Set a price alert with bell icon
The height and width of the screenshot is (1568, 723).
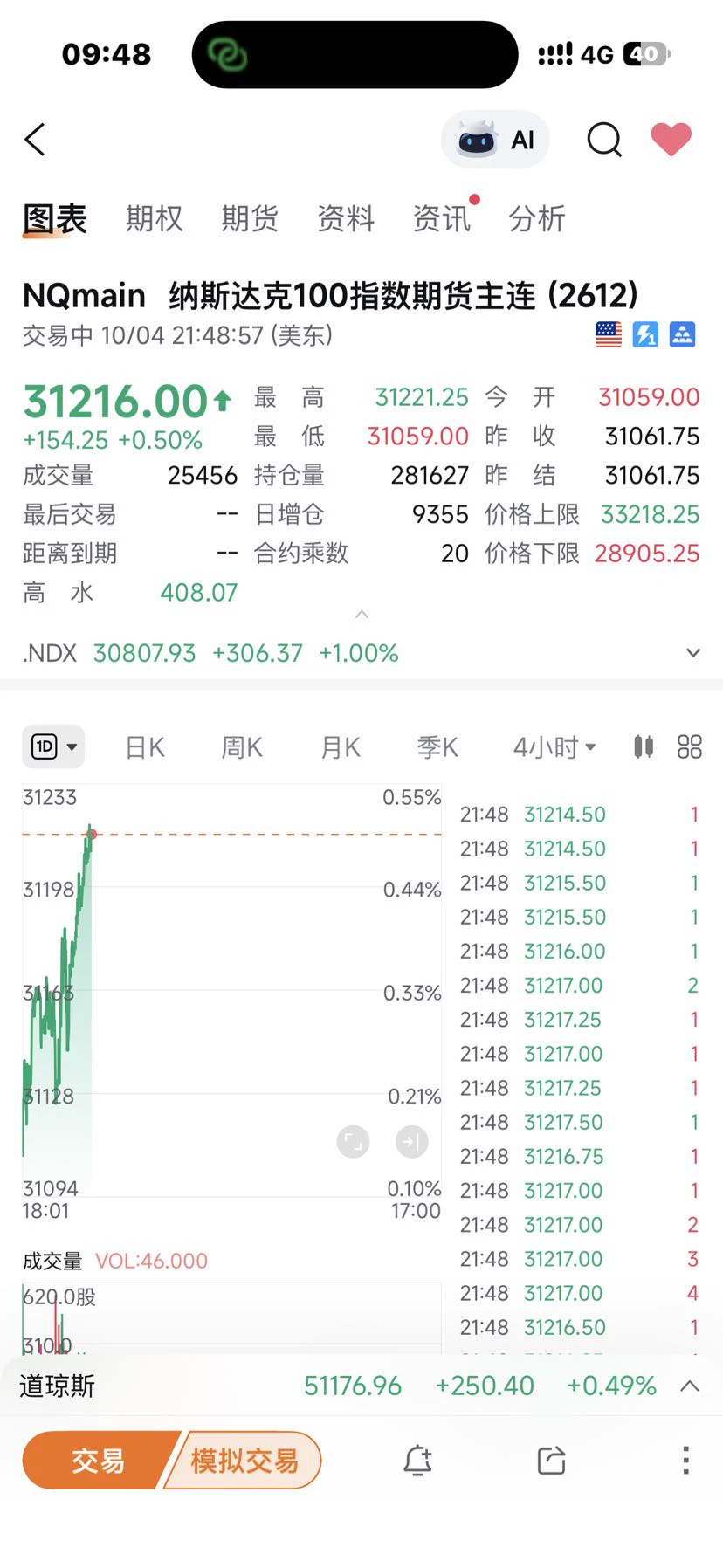(417, 1461)
